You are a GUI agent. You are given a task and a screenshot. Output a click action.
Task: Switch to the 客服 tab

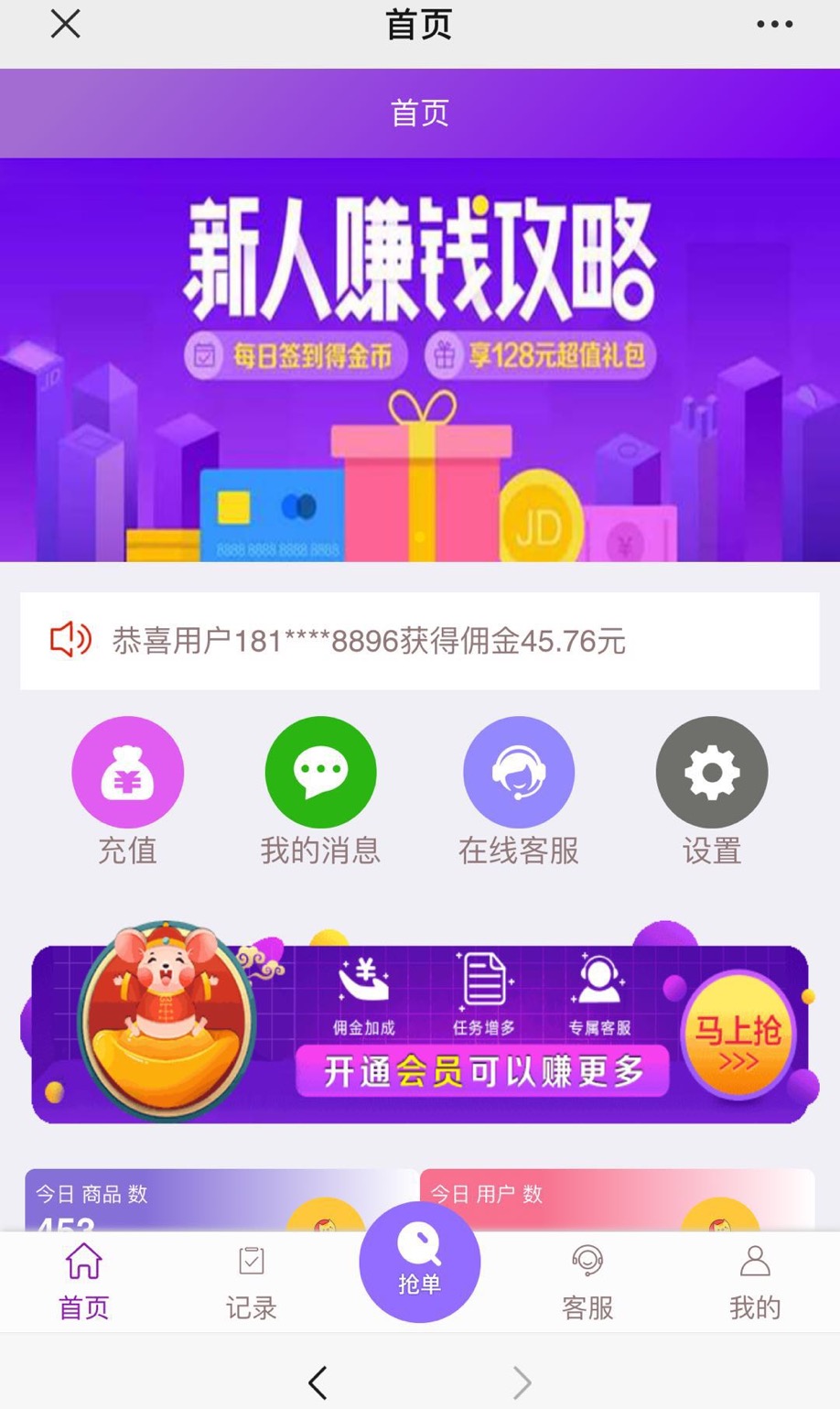(587, 1281)
